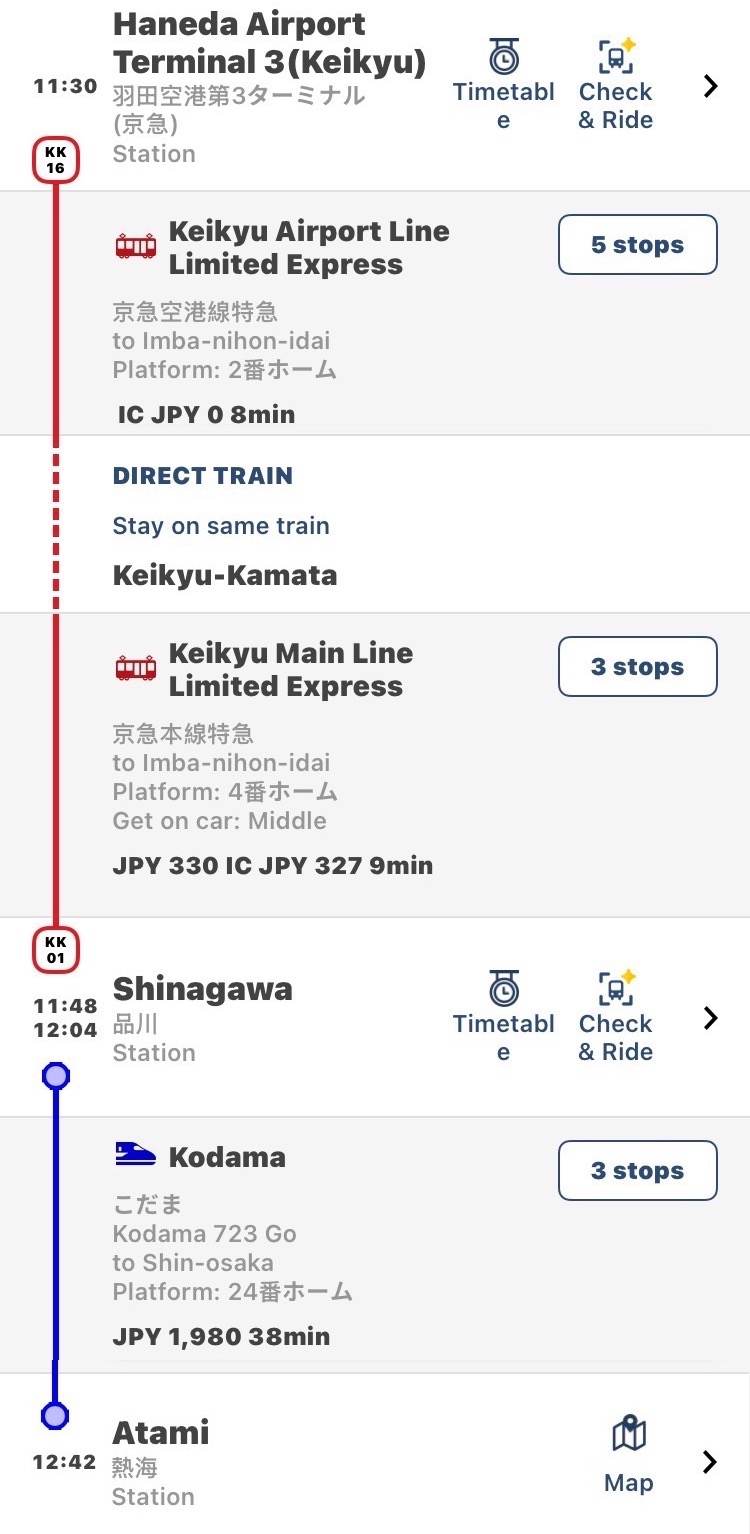
Task: Open Check & Ride for Shinagawa
Action: 615,1016
